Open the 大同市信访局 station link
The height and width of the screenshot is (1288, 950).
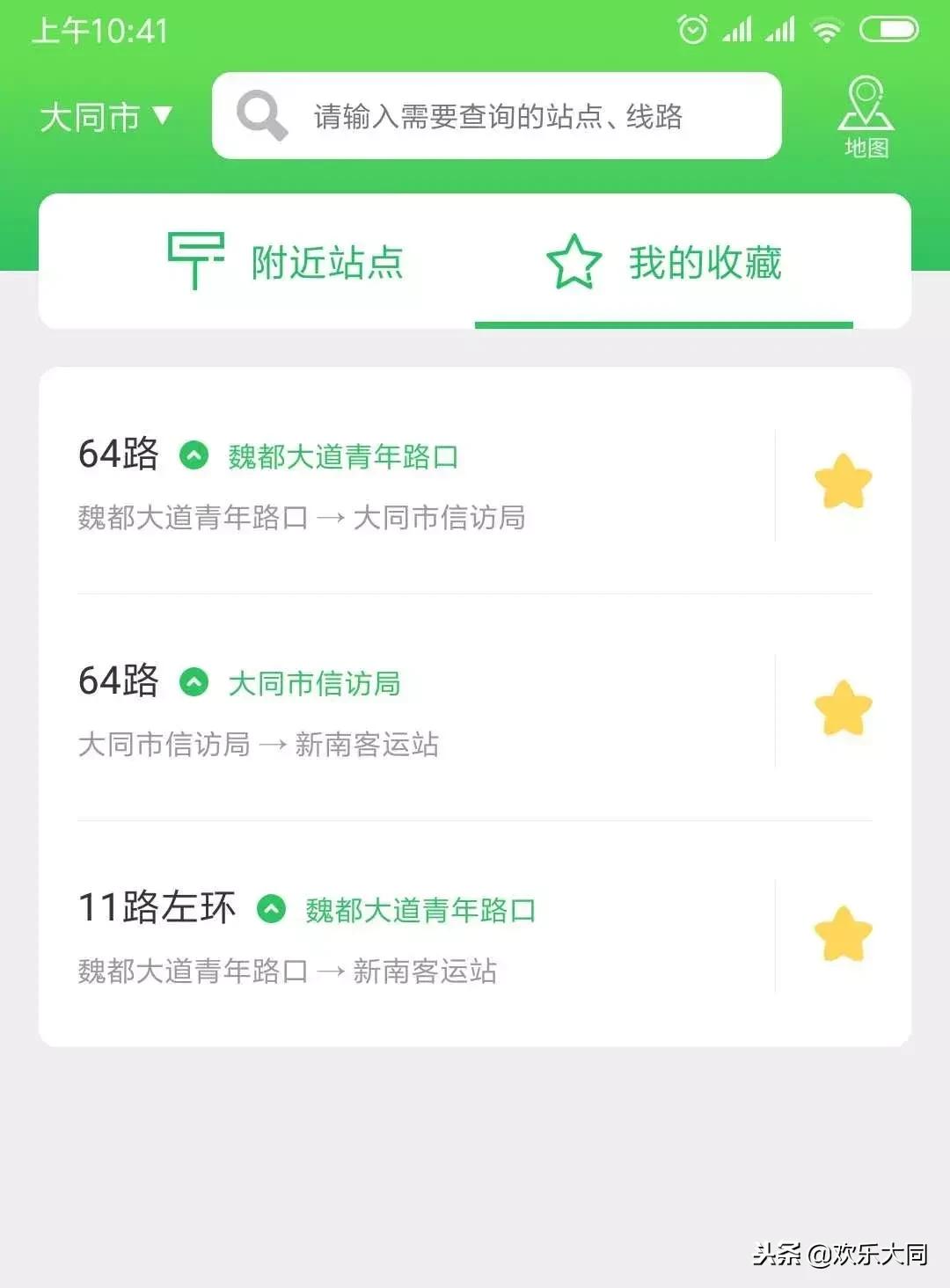[x=314, y=683]
